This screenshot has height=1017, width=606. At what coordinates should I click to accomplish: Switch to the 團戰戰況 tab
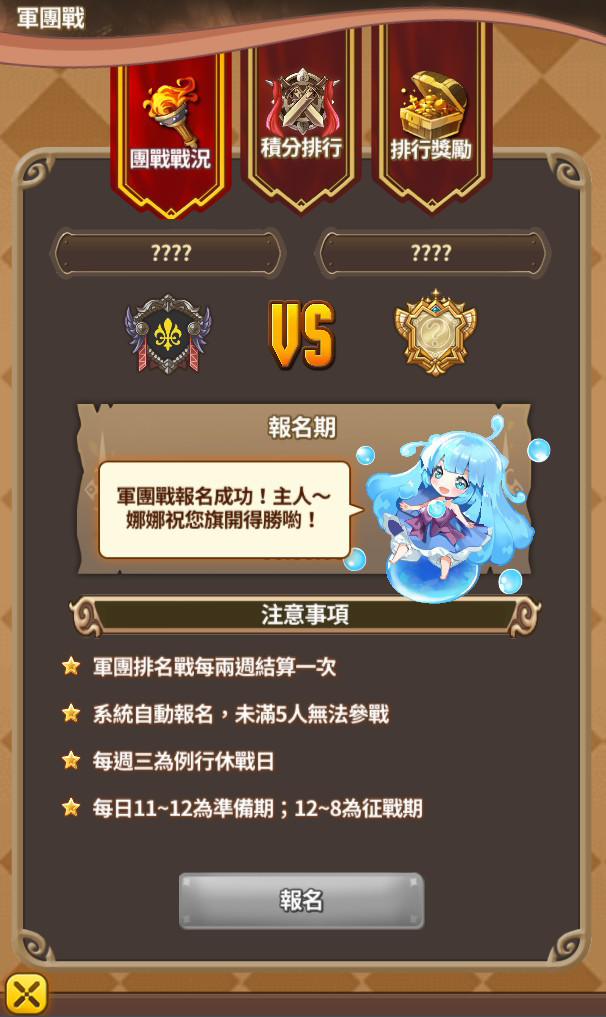click(171, 128)
